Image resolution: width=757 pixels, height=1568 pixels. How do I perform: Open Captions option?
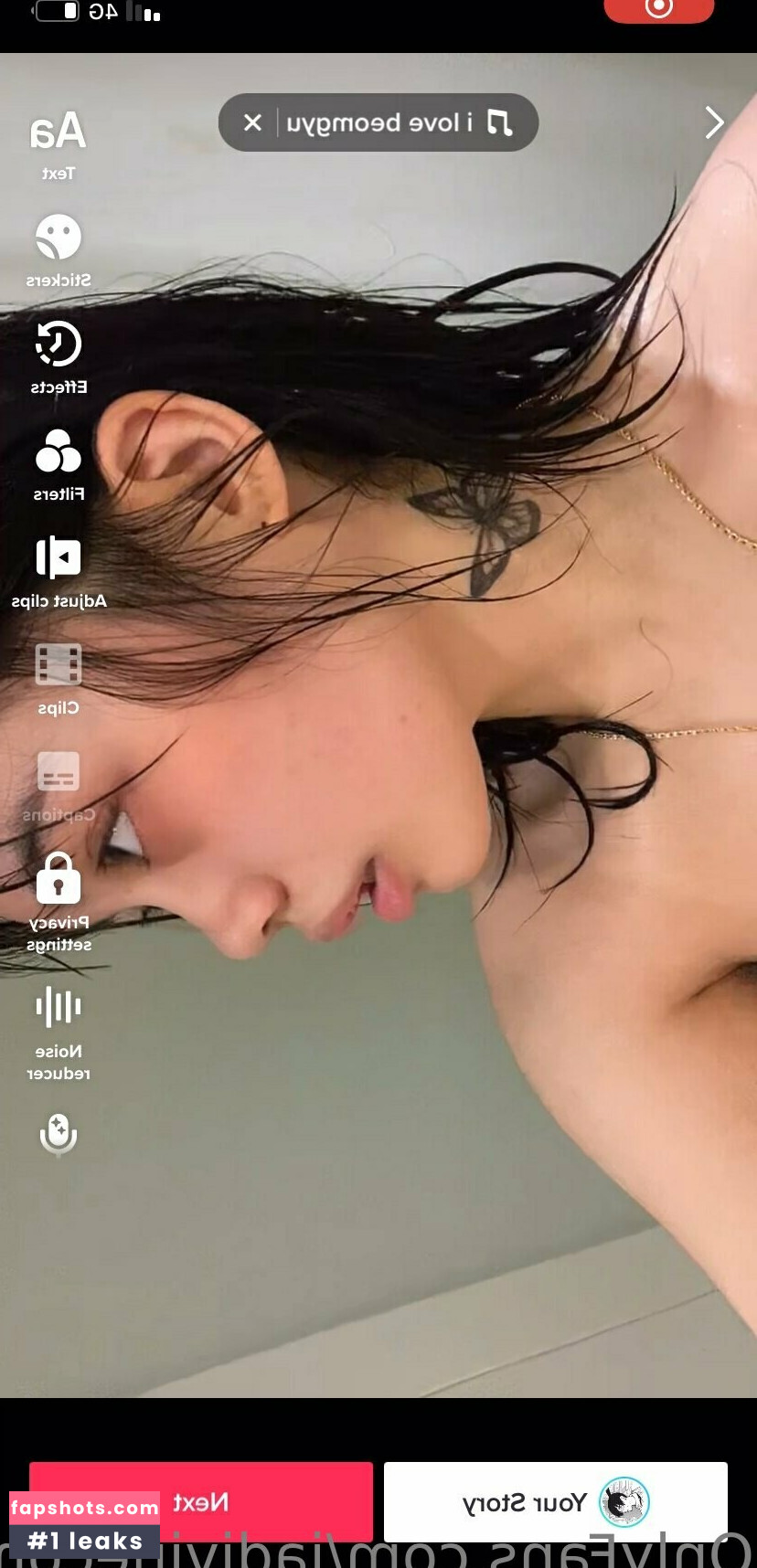pos(59,784)
